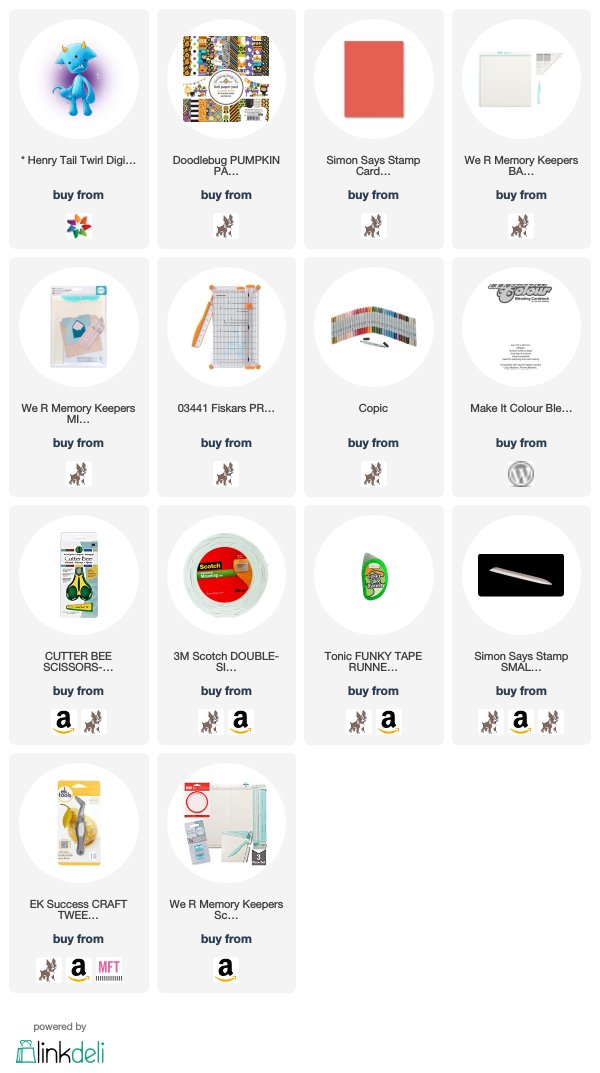Tap the store icon under Henry Tail Twirl Digi
The width and height of the screenshot is (600, 1073).
[x=79, y=226]
